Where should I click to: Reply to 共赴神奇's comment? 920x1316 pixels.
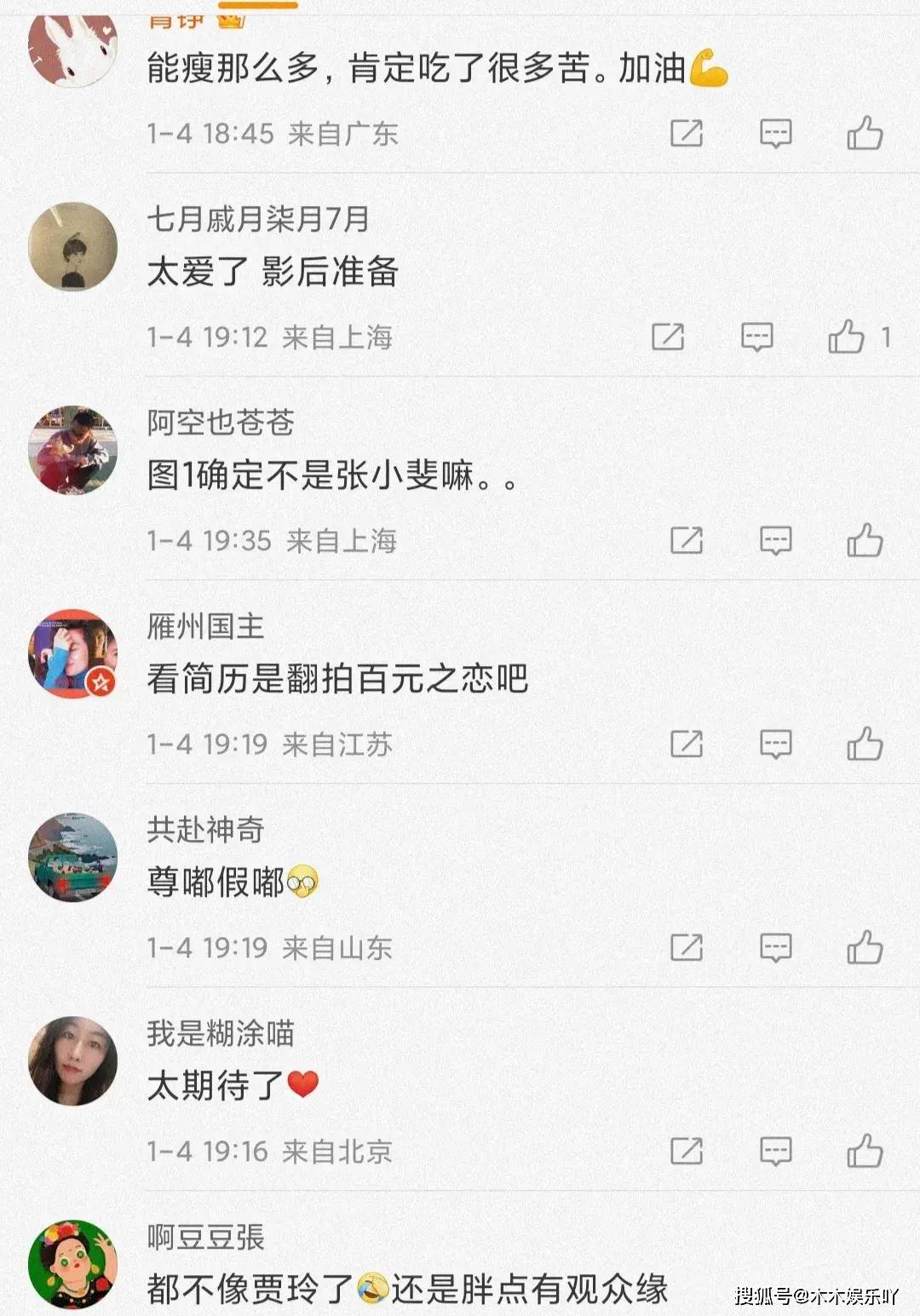(x=775, y=948)
